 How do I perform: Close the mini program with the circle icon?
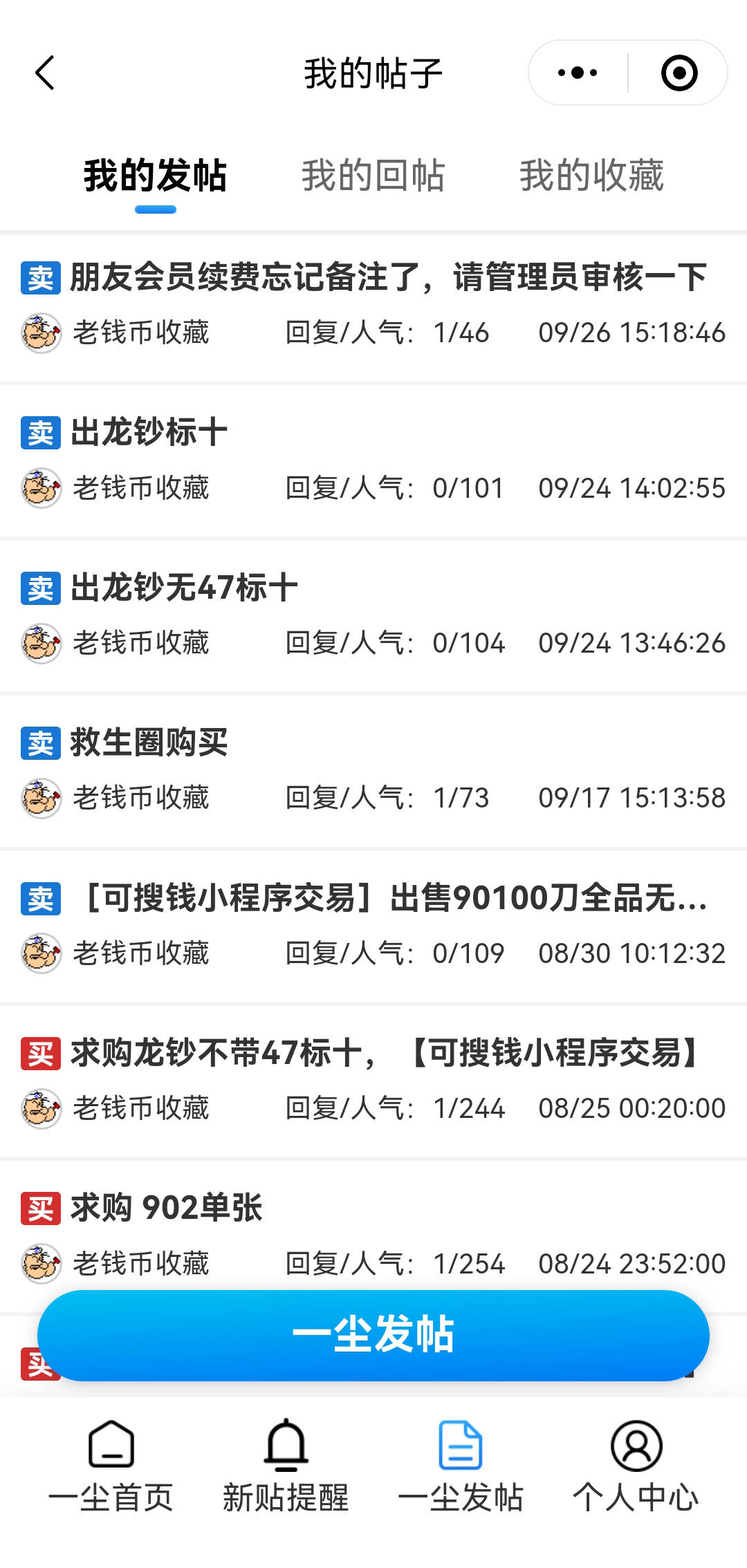(679, 73)
